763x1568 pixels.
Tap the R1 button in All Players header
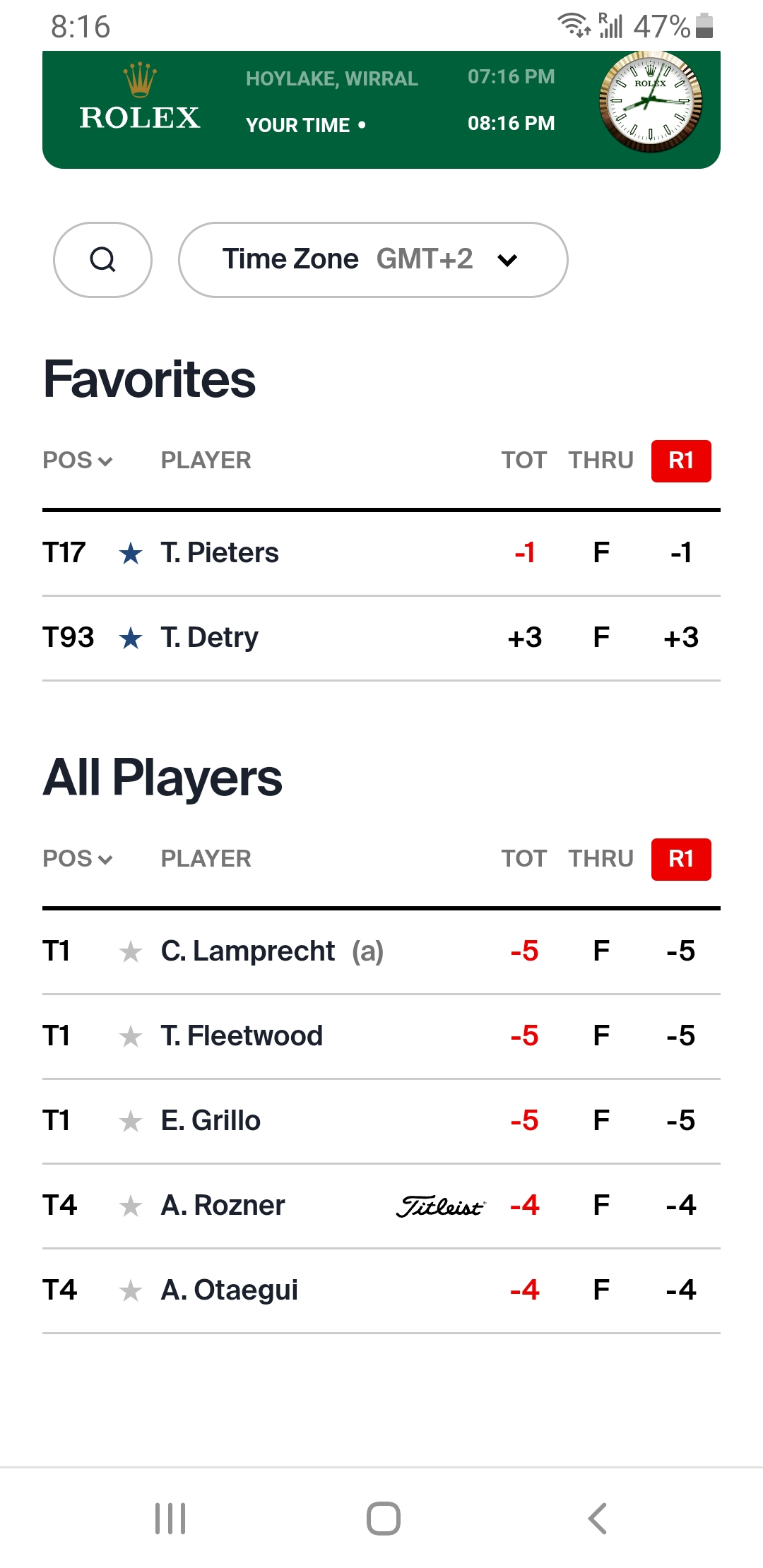(x=680, y=859)
